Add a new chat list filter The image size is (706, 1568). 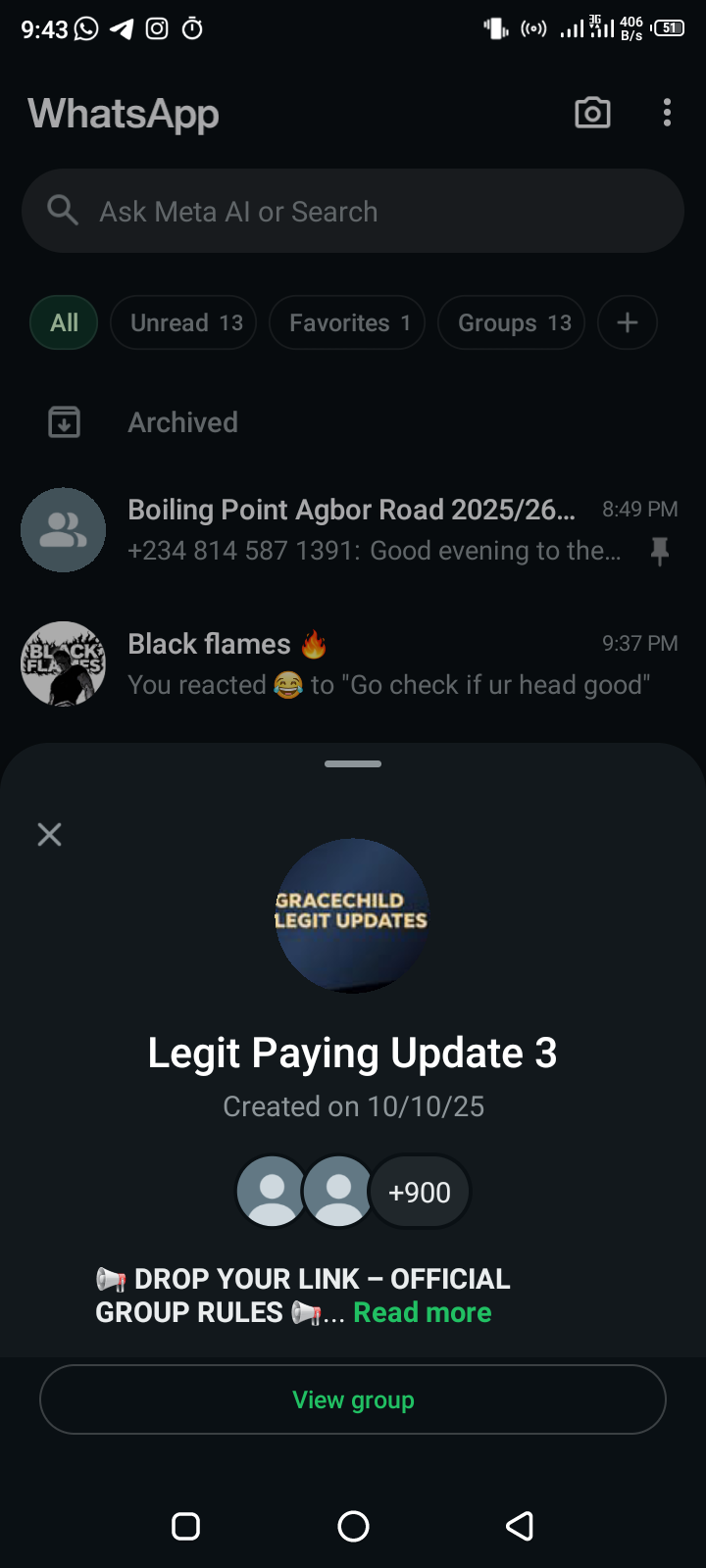coord(628,323)
